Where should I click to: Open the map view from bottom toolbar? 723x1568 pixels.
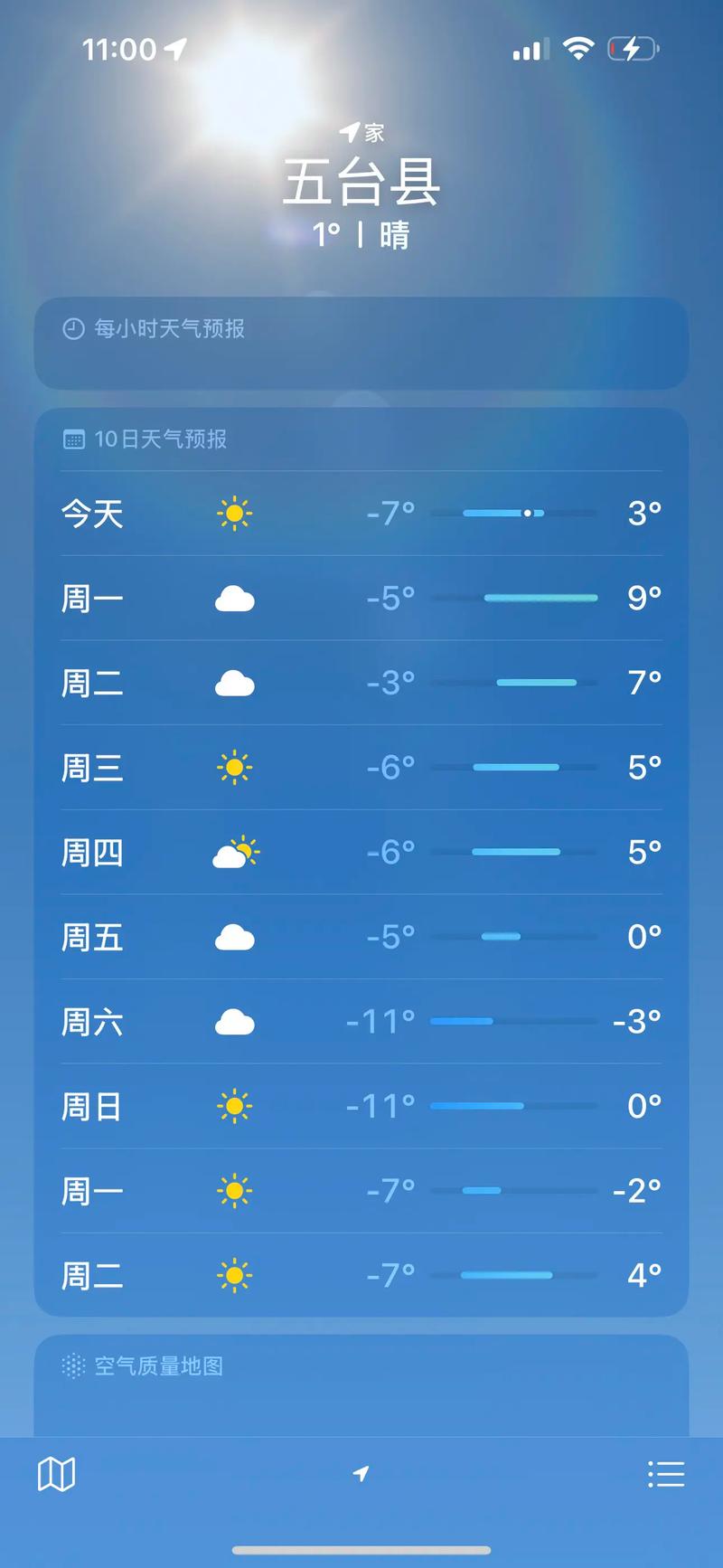click(x=55, y=1474)
